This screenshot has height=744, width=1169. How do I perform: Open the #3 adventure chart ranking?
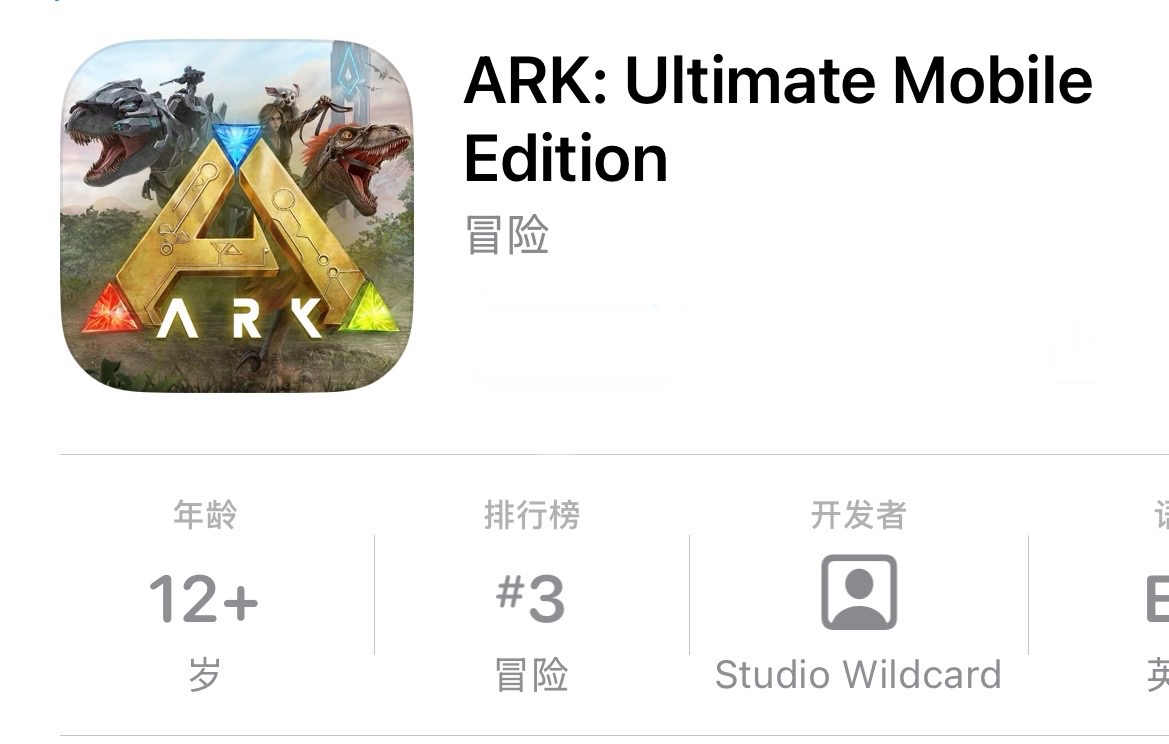click(x=531, y=600)
